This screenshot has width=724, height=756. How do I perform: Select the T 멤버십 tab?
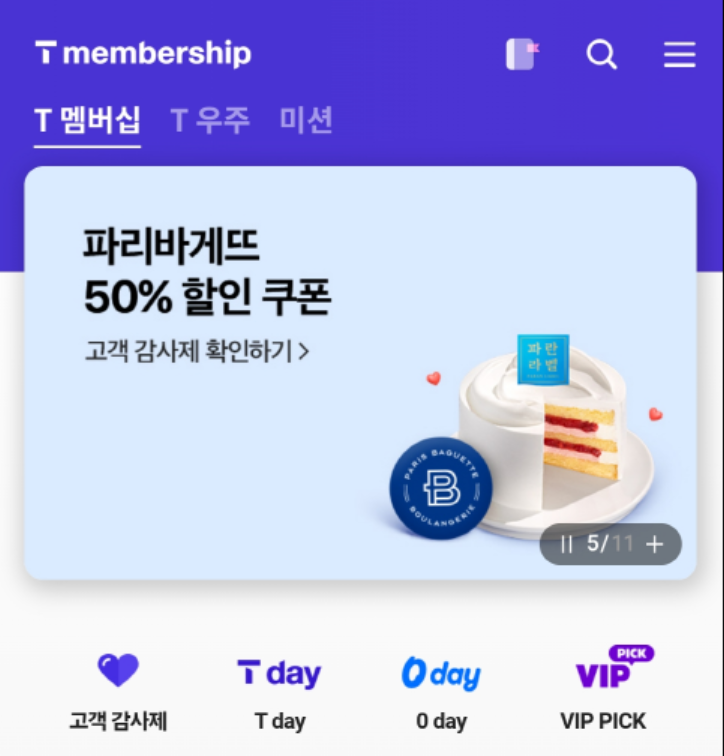[x=87, y=118]
